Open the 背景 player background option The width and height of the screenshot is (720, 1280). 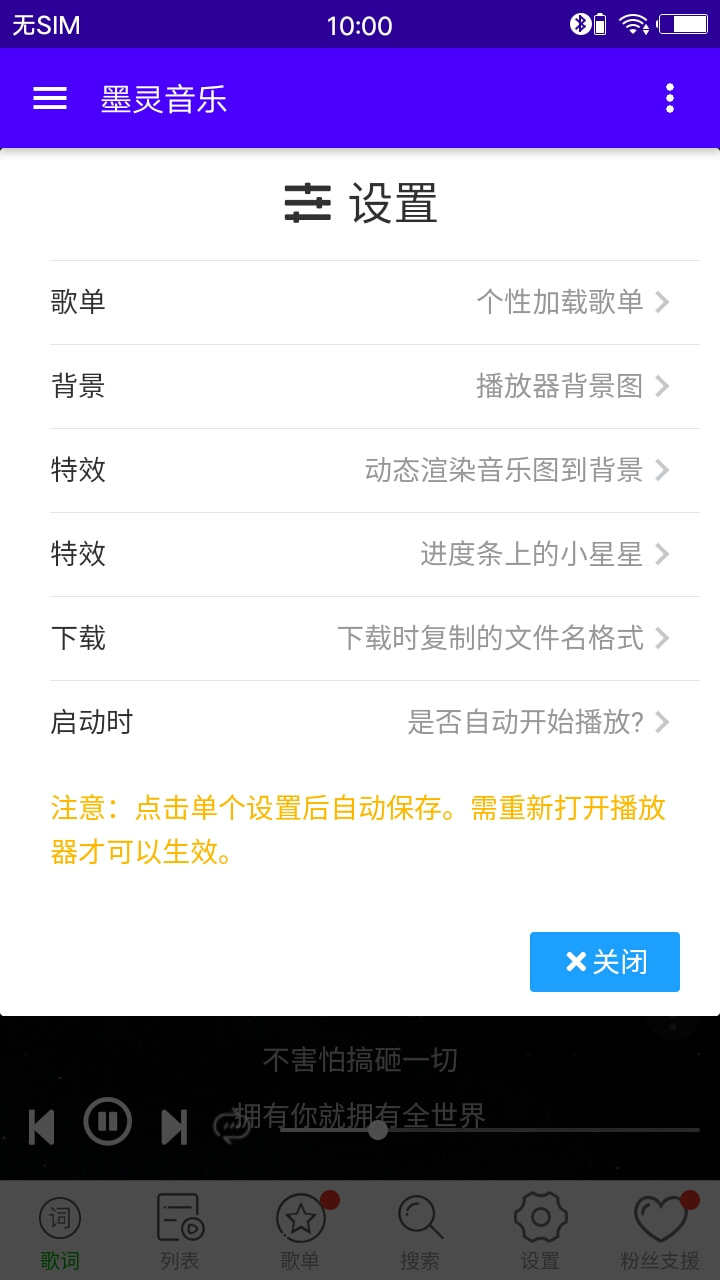tap(360, 387)
